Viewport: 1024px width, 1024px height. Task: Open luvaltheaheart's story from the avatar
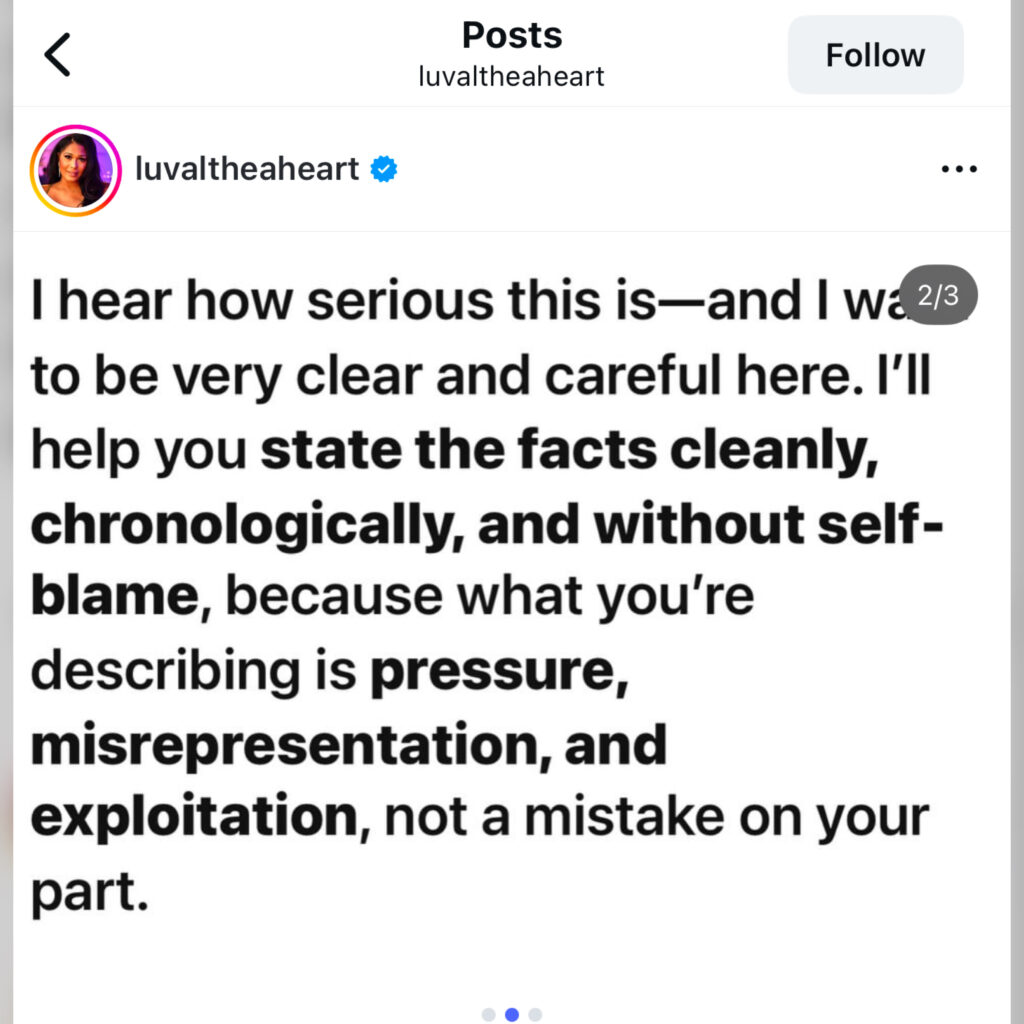[75, 170]
